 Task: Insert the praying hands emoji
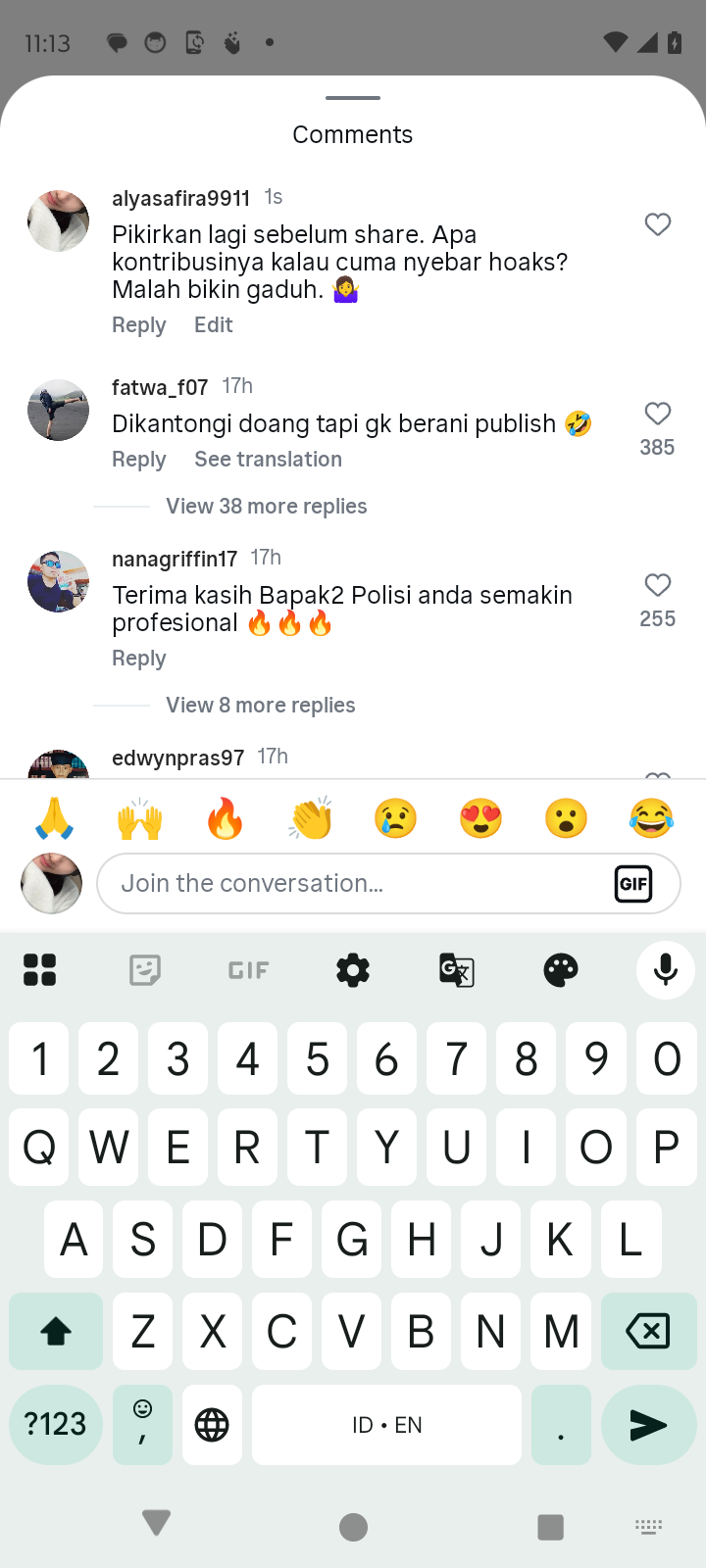(x=55, y=818)
